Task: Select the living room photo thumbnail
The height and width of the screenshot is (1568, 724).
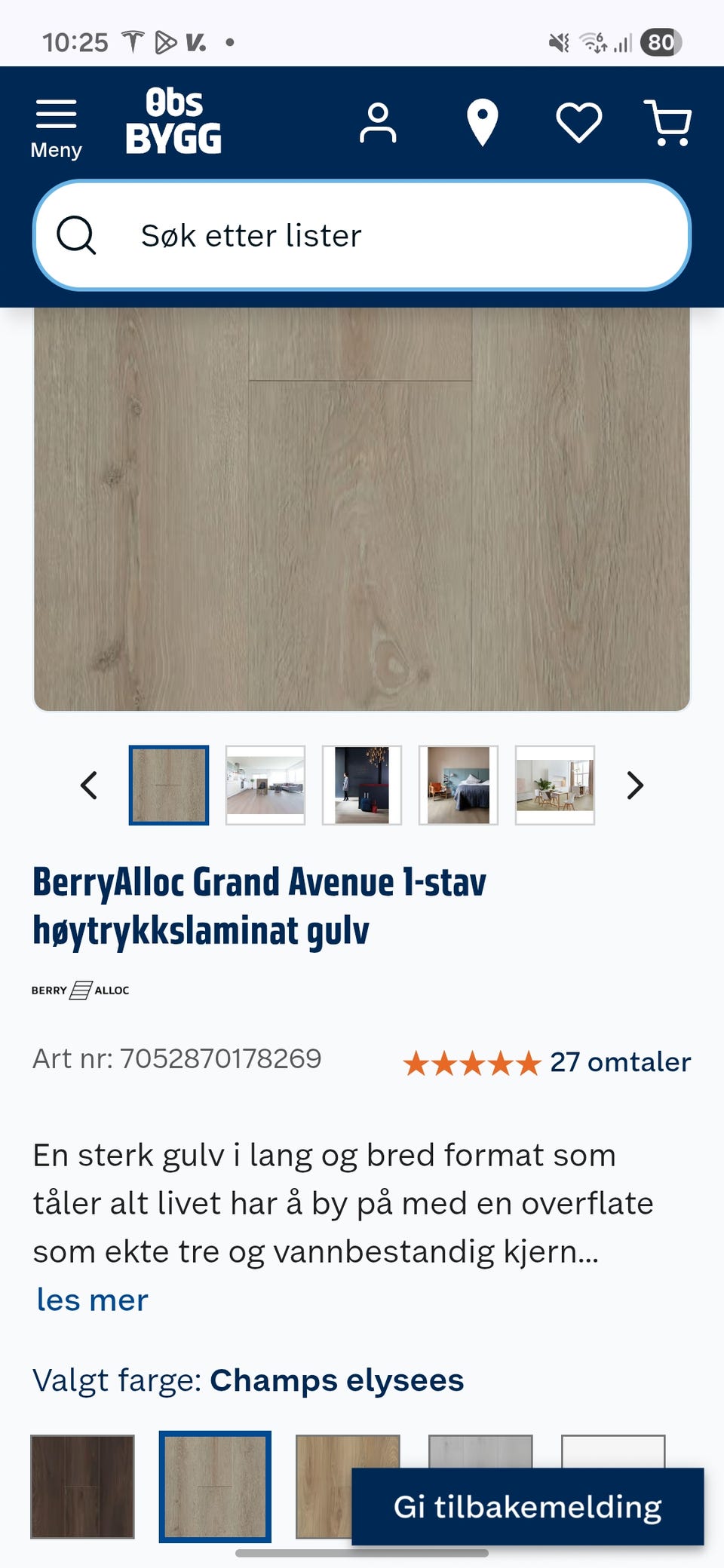Action: point(265,785)
